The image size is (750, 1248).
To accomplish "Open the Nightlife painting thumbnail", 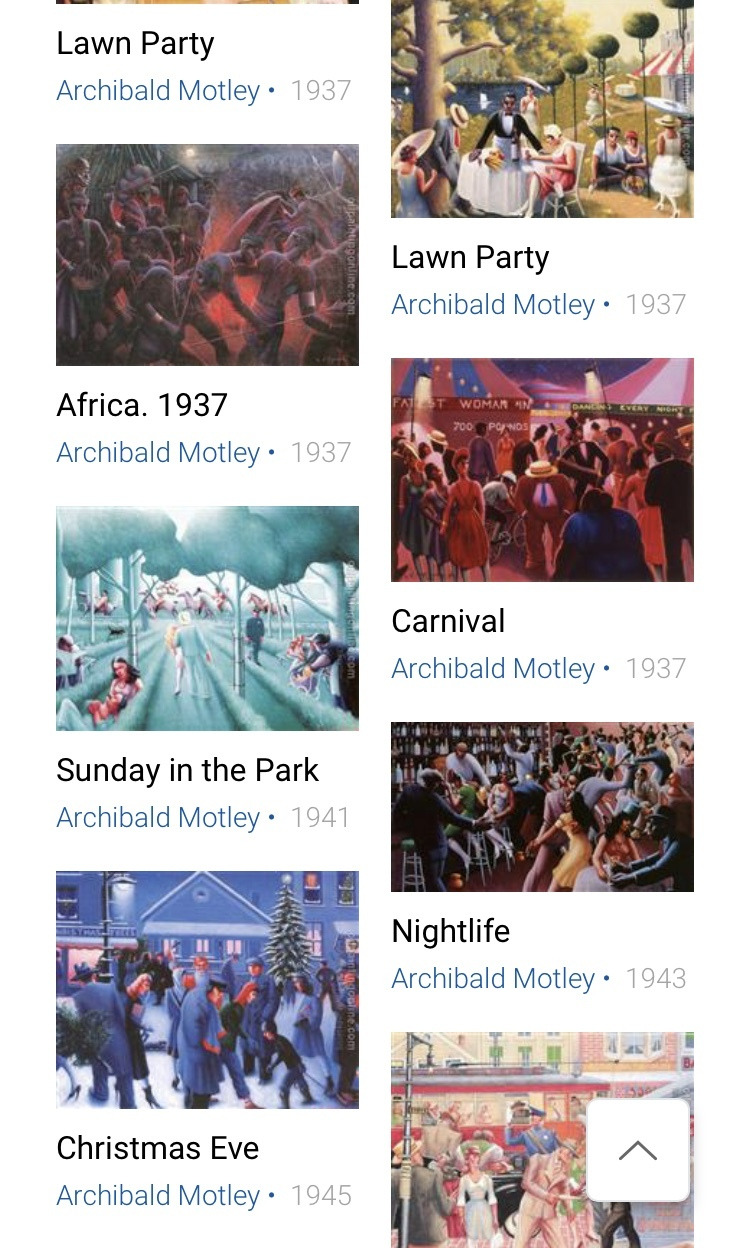I will [542, 806].
